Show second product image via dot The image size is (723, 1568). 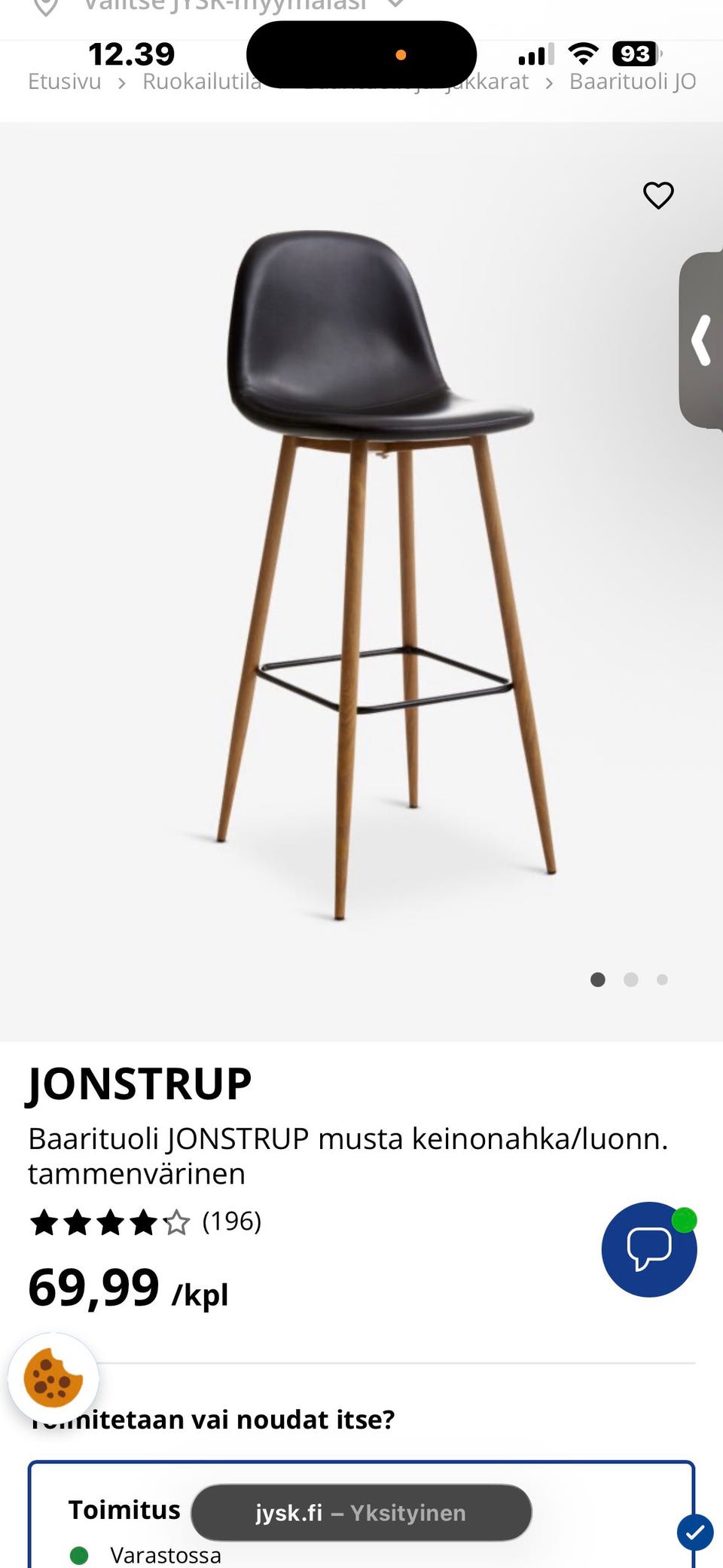pyautogui.click(x=631, y=980)
